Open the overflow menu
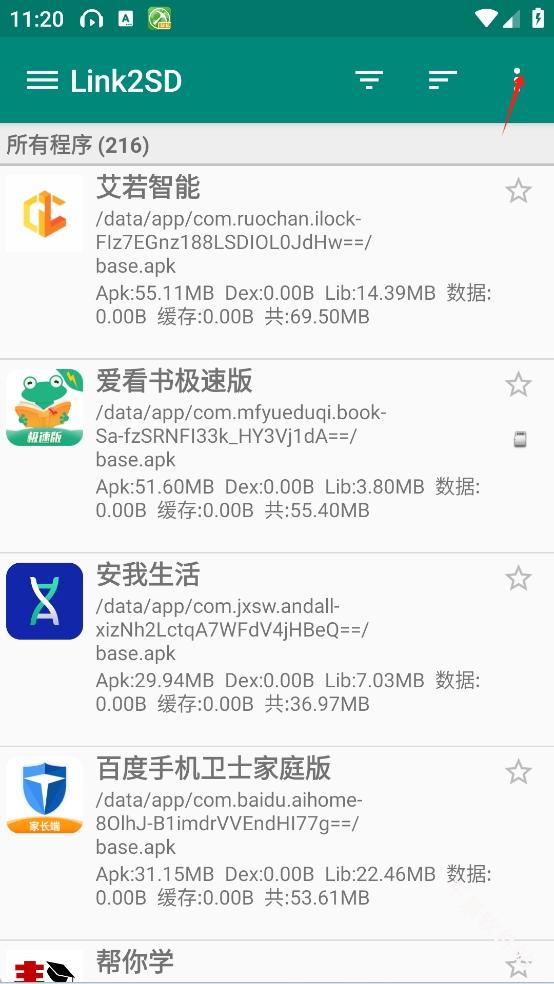The width and height of the screenshot is (554, 984). tap(517, 80)
